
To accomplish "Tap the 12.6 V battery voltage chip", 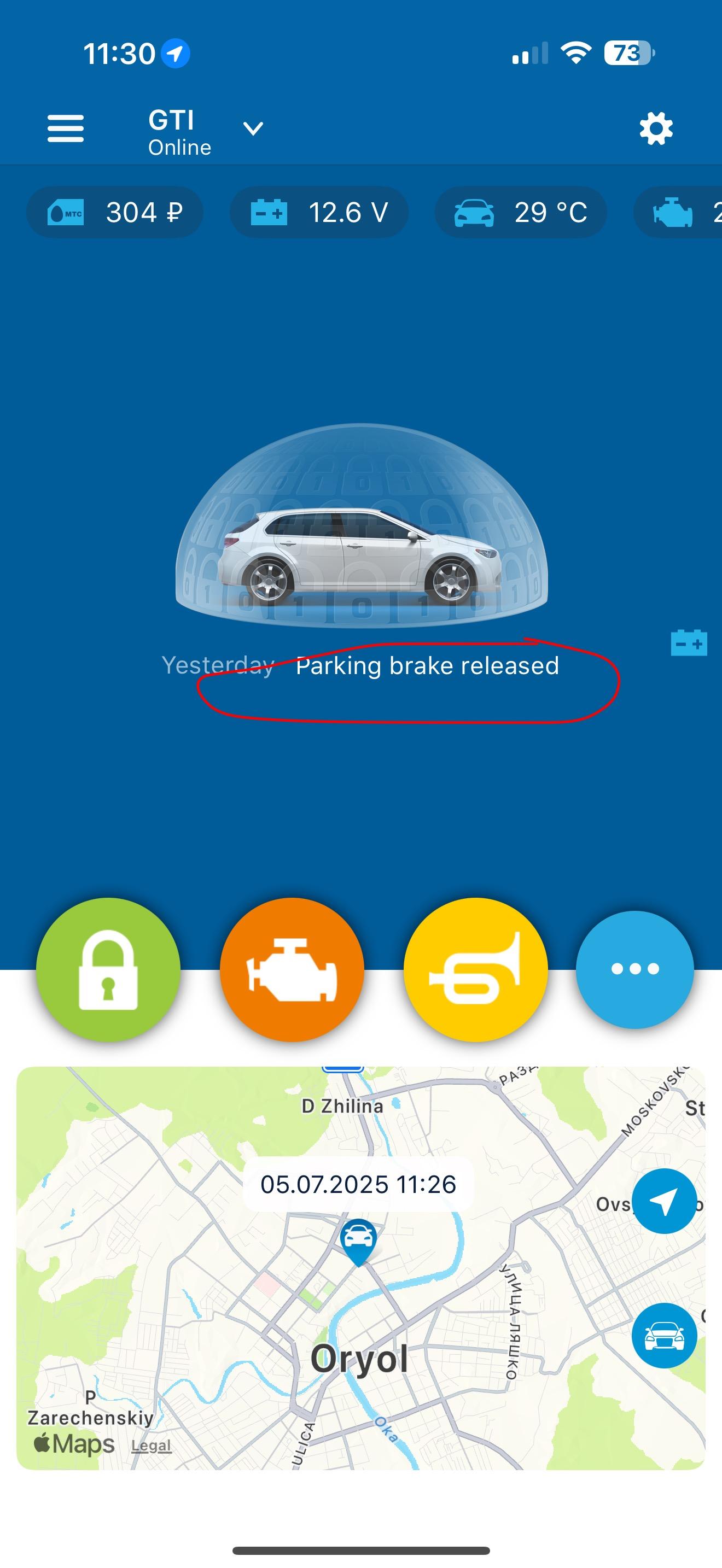I will (x=319, y=213).
